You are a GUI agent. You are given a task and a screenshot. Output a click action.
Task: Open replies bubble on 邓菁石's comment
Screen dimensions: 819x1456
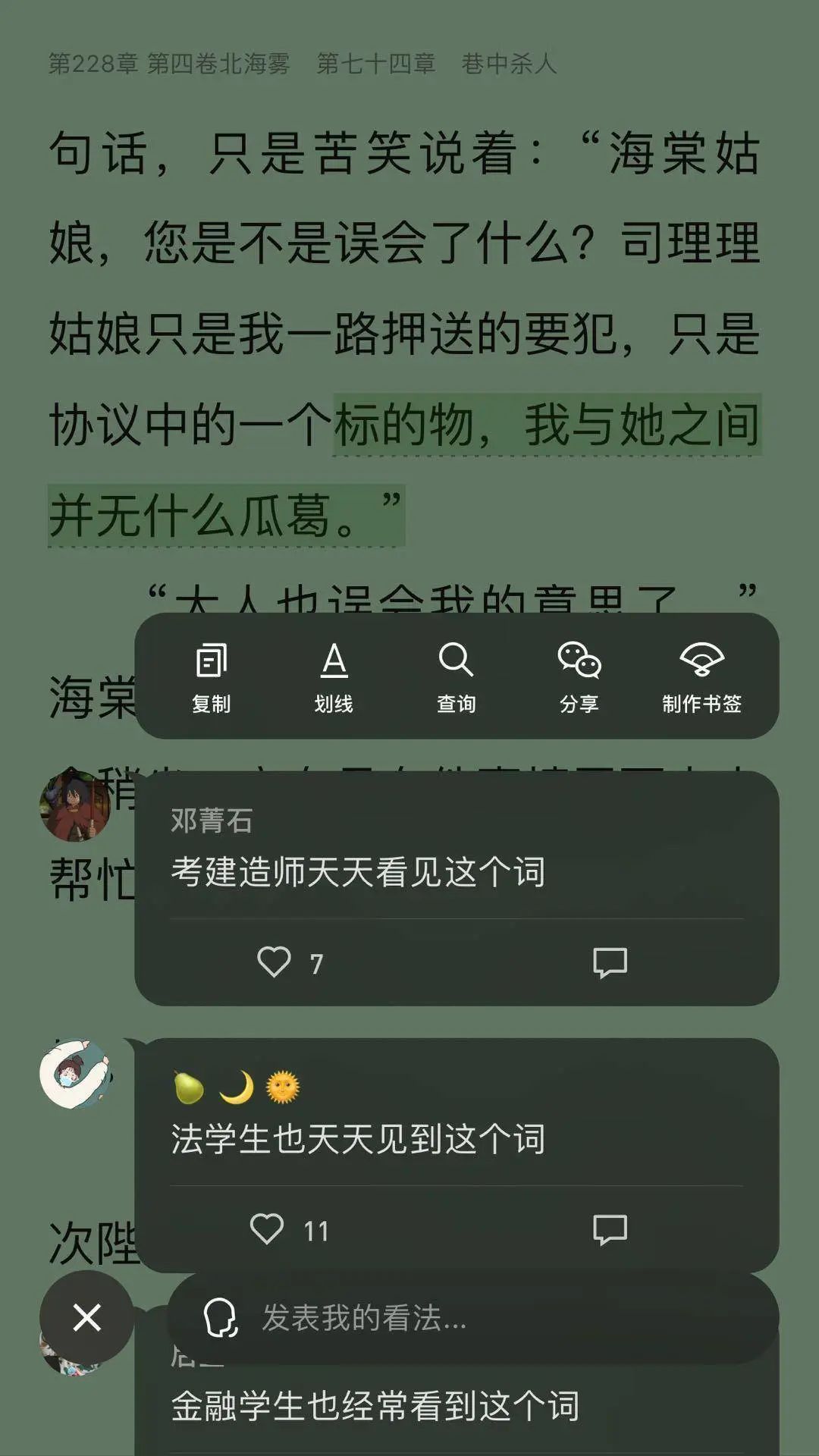609,962
